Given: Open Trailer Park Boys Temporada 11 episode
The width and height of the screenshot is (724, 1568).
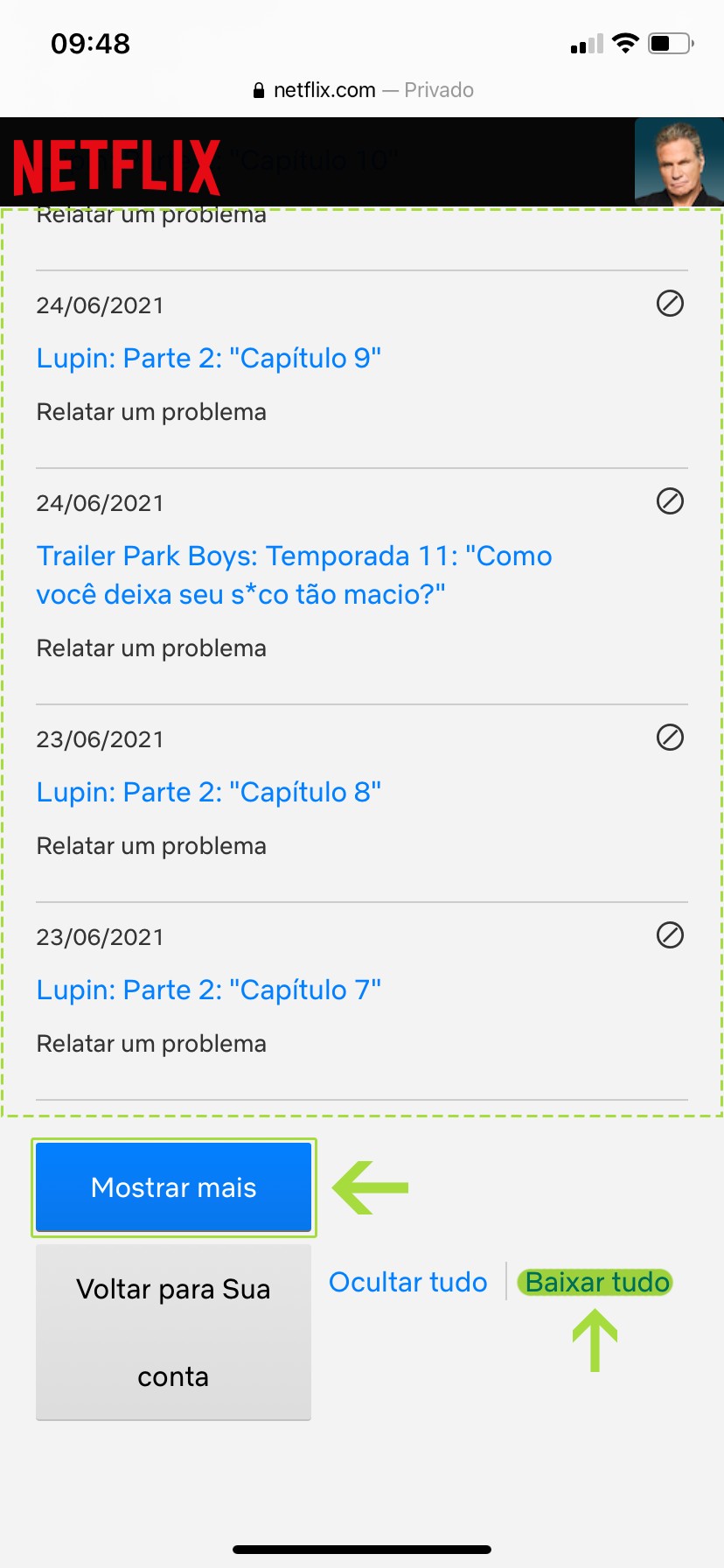Looking at the screenshot, I should [294, 575].
